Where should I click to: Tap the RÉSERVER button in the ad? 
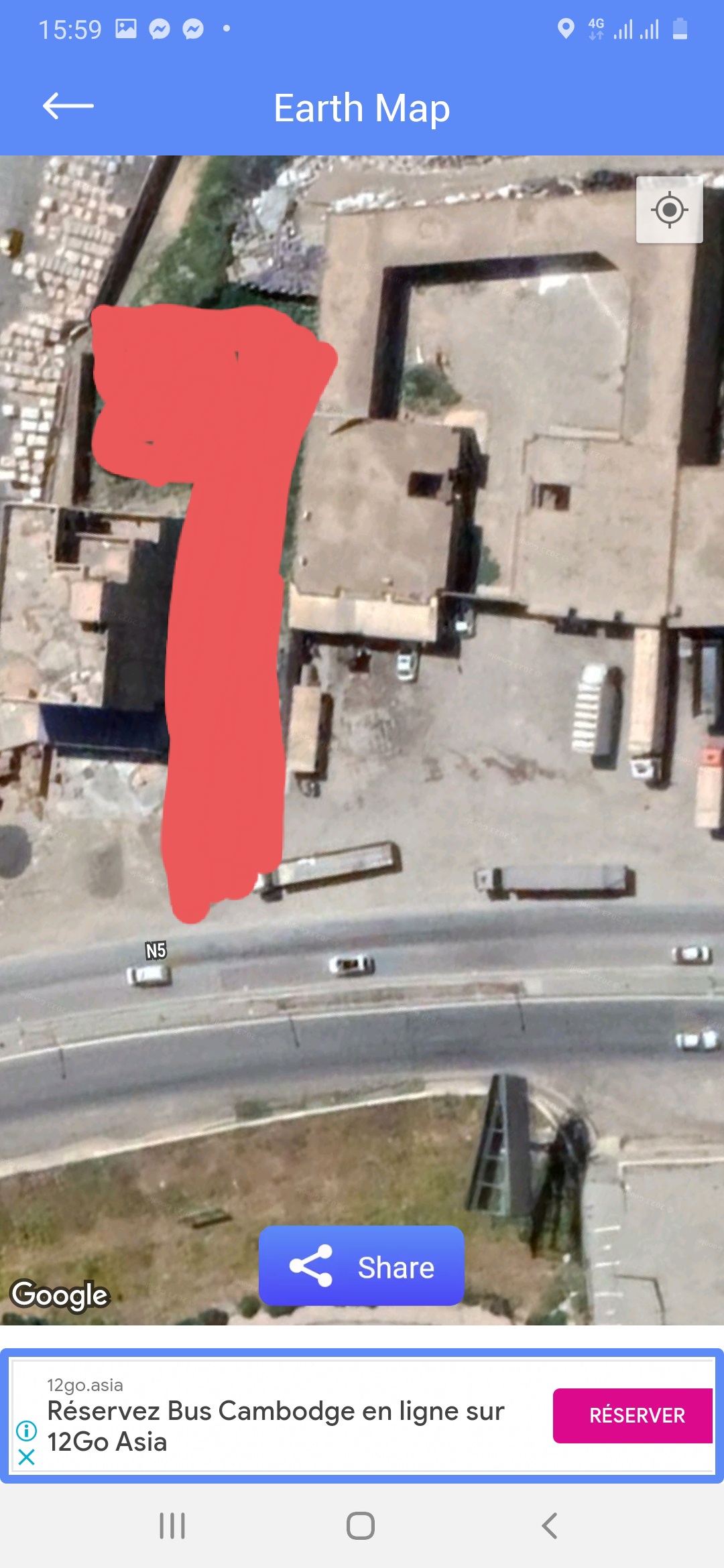pyautogui.click(x=636, y=1415)
